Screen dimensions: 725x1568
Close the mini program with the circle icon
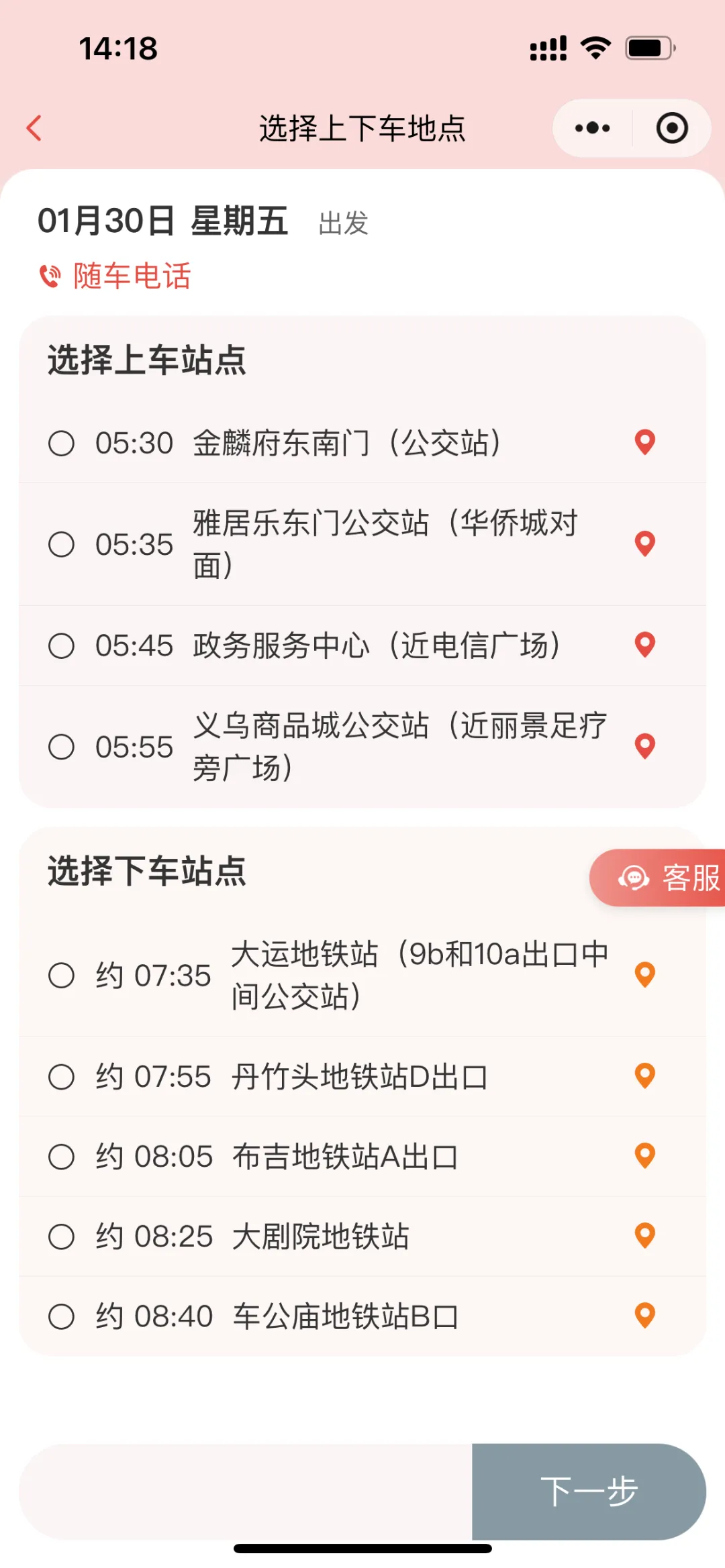pyautogui.click(x=672, y=128)
